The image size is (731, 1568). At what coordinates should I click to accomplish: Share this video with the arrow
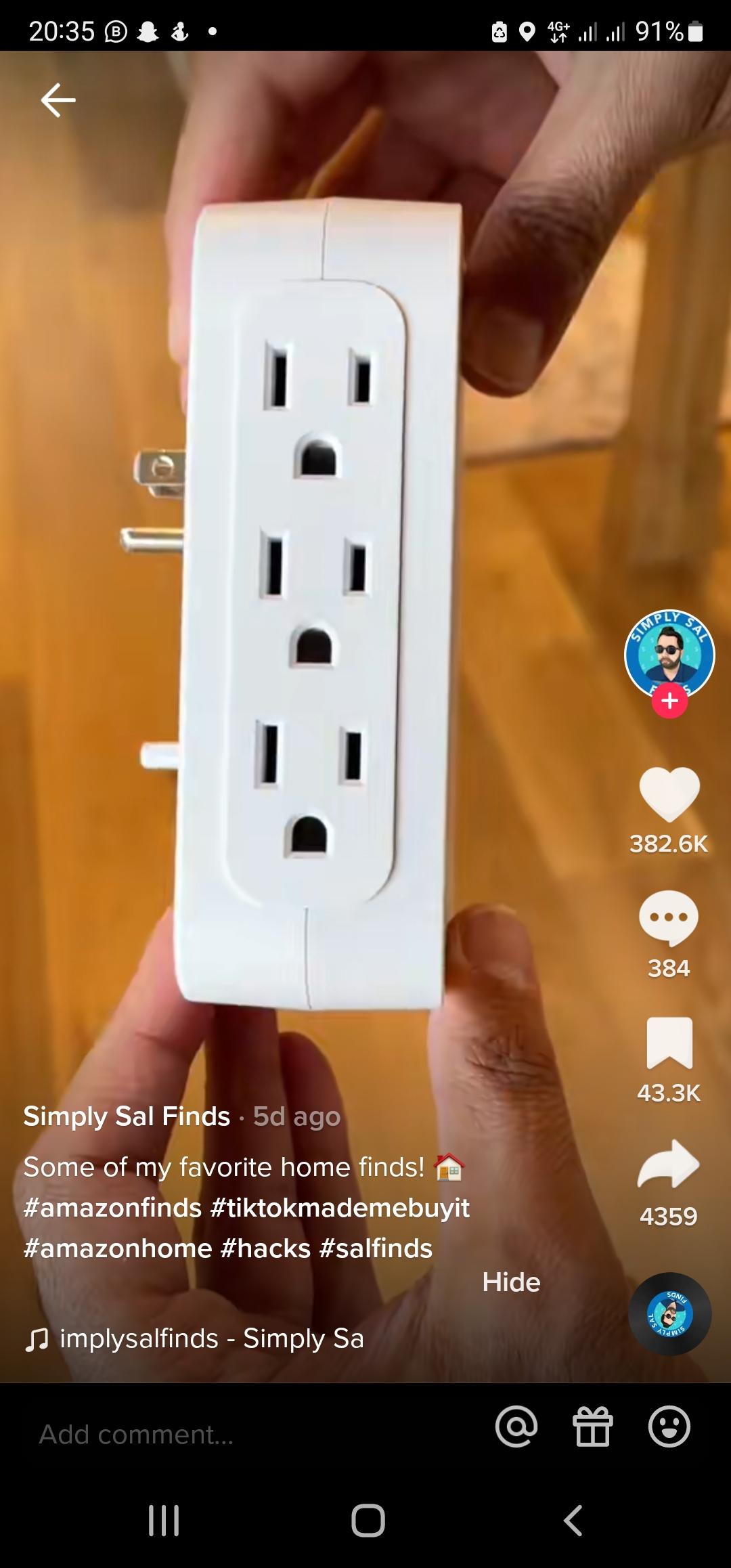pos(669,1164)
